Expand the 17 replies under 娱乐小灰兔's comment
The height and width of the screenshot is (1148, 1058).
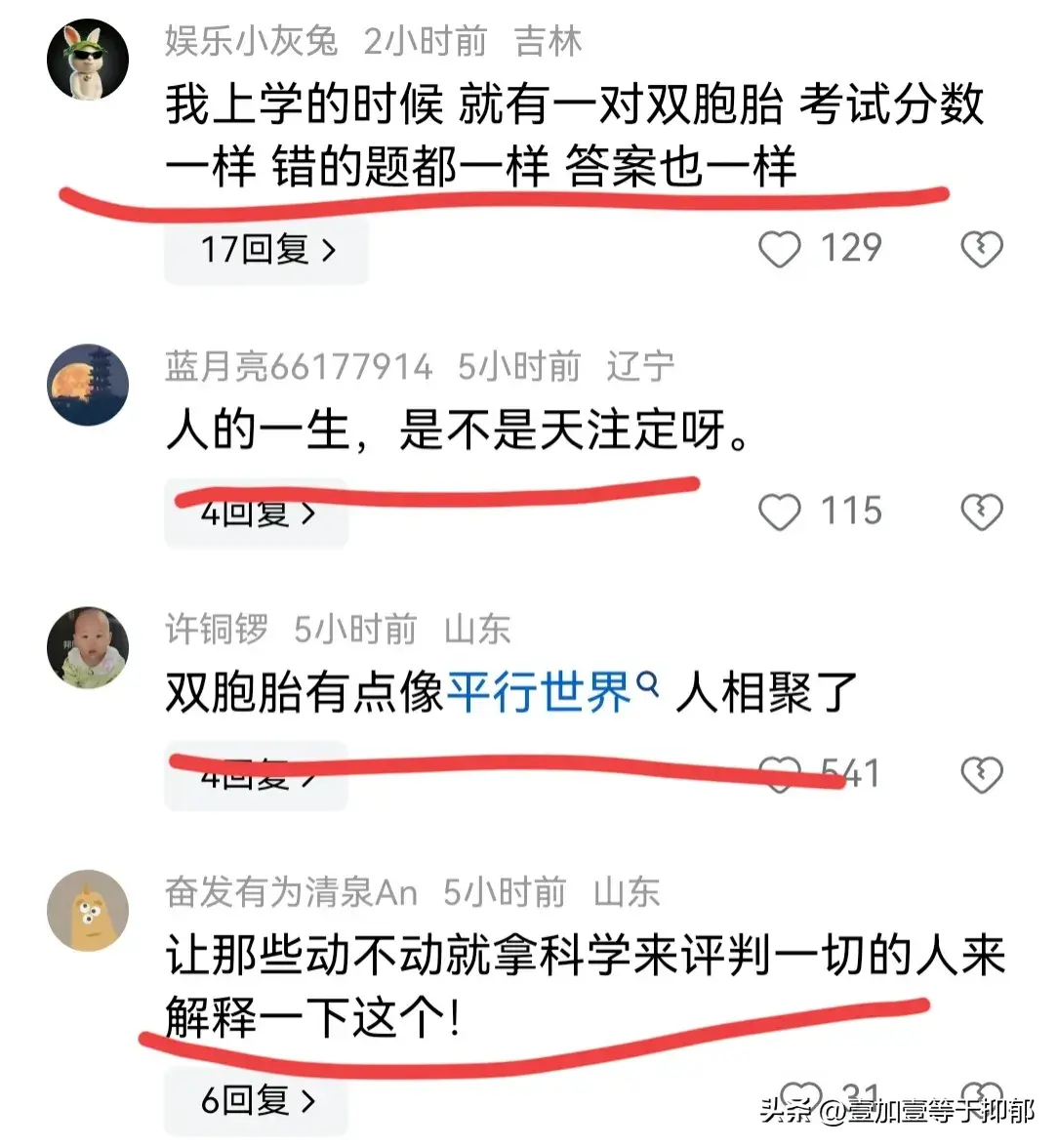[266, 250]
